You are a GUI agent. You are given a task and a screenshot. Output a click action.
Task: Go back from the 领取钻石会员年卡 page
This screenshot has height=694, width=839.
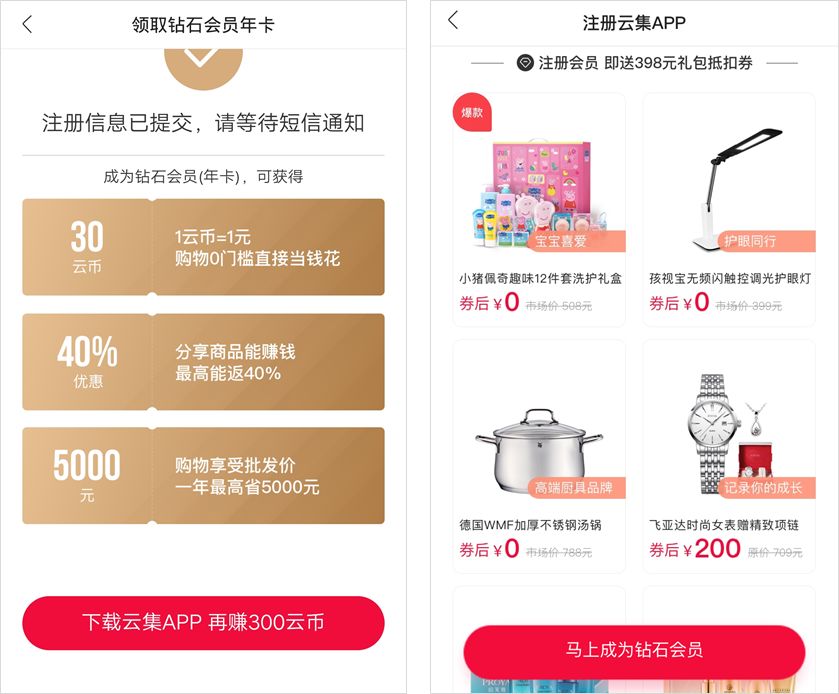tap(27, 25)
